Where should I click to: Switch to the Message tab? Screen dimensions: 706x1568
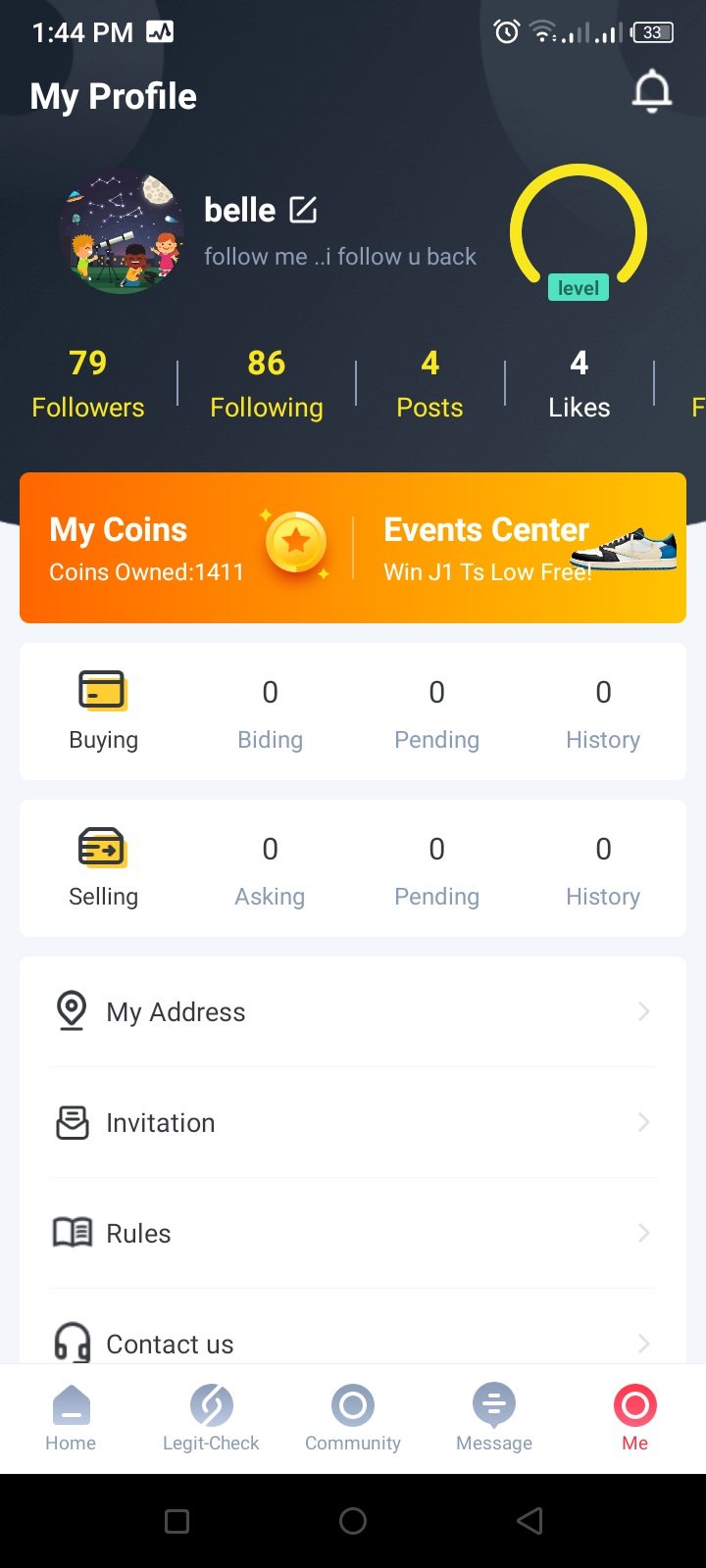tap(494, 1418)
